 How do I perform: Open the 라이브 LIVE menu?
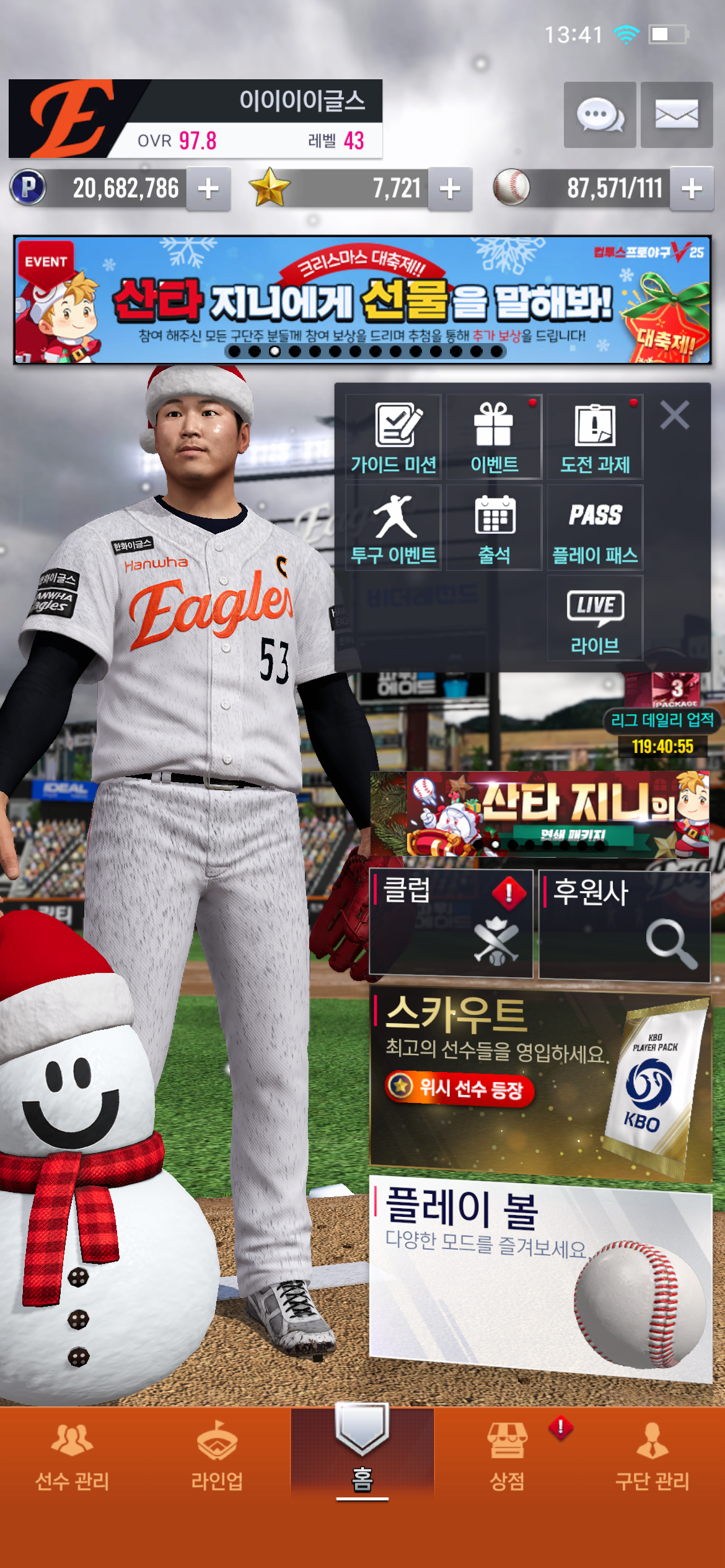click(595, 618)
